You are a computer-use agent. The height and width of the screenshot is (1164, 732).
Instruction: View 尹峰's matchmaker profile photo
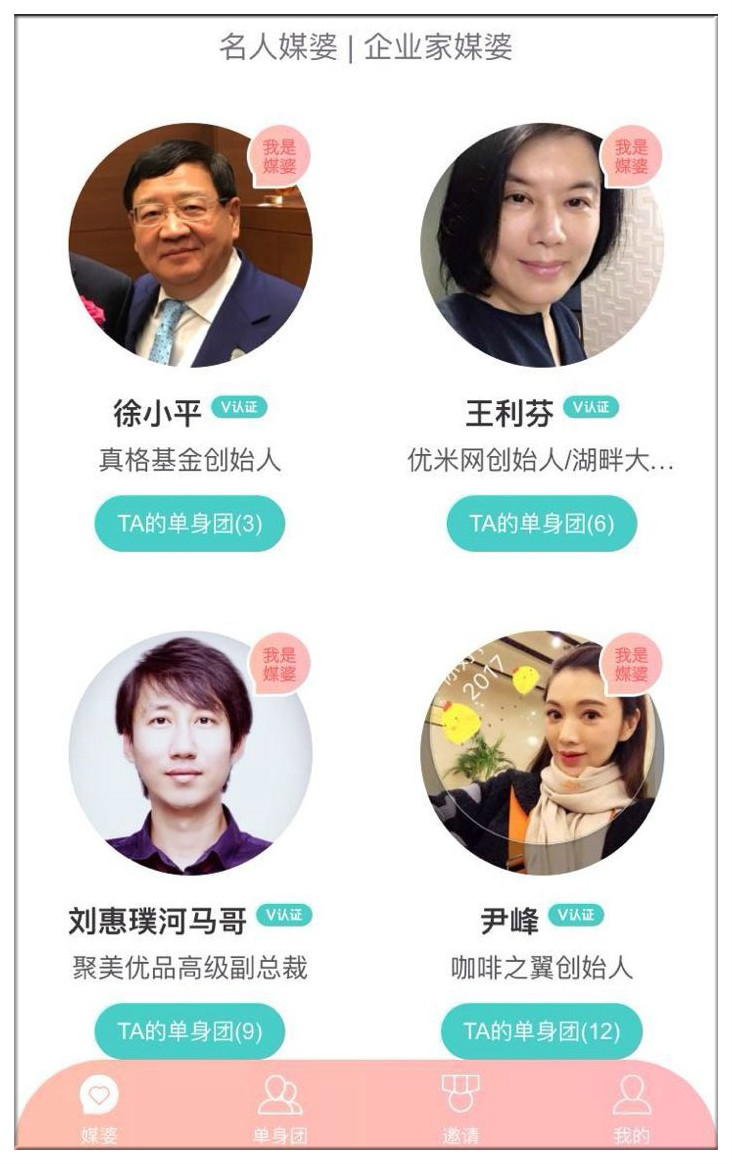point(541,753)
